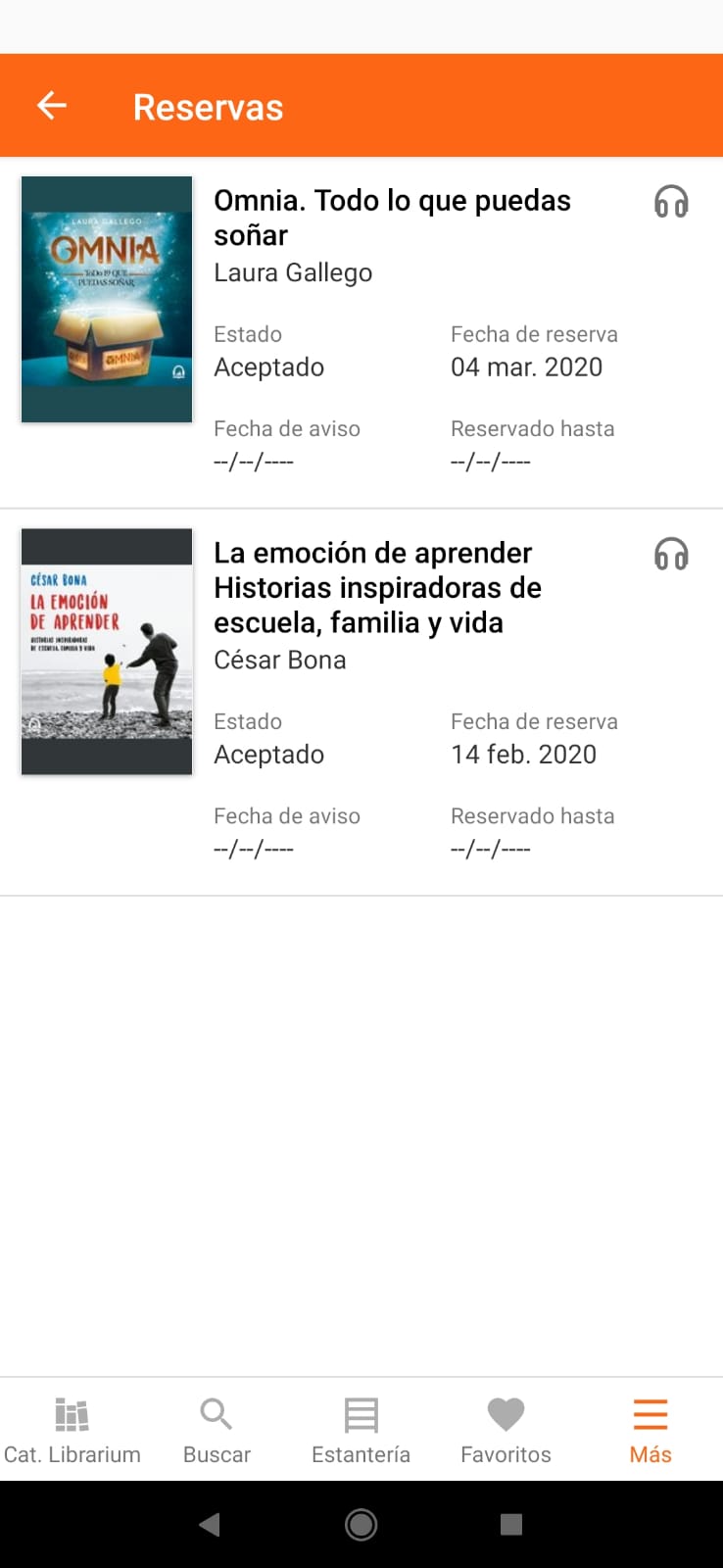Tap the system home button

click(x=361, y=1524)
